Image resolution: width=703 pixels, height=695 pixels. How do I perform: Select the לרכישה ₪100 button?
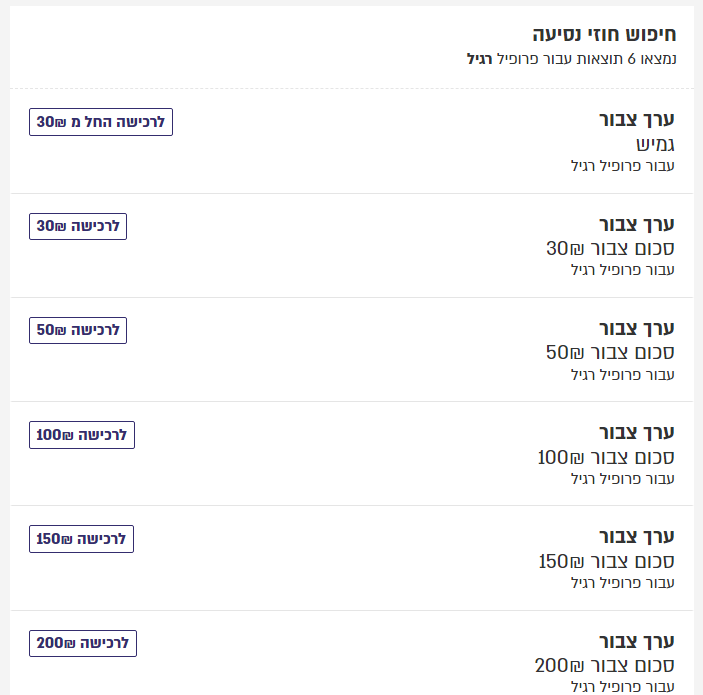click(81, 434)
